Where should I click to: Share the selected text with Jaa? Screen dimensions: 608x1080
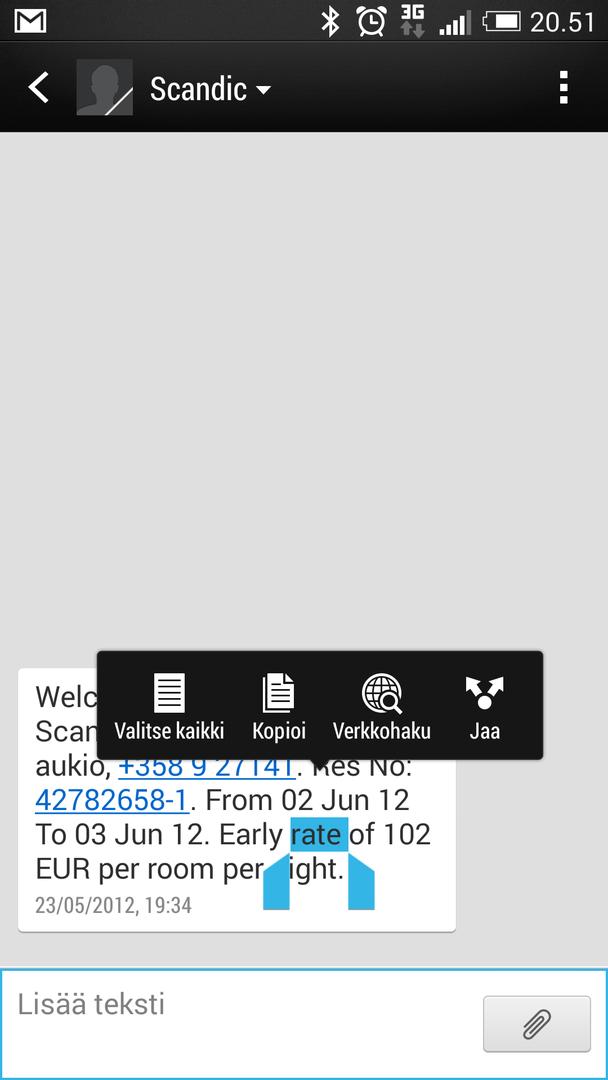[x=485, y=706]
